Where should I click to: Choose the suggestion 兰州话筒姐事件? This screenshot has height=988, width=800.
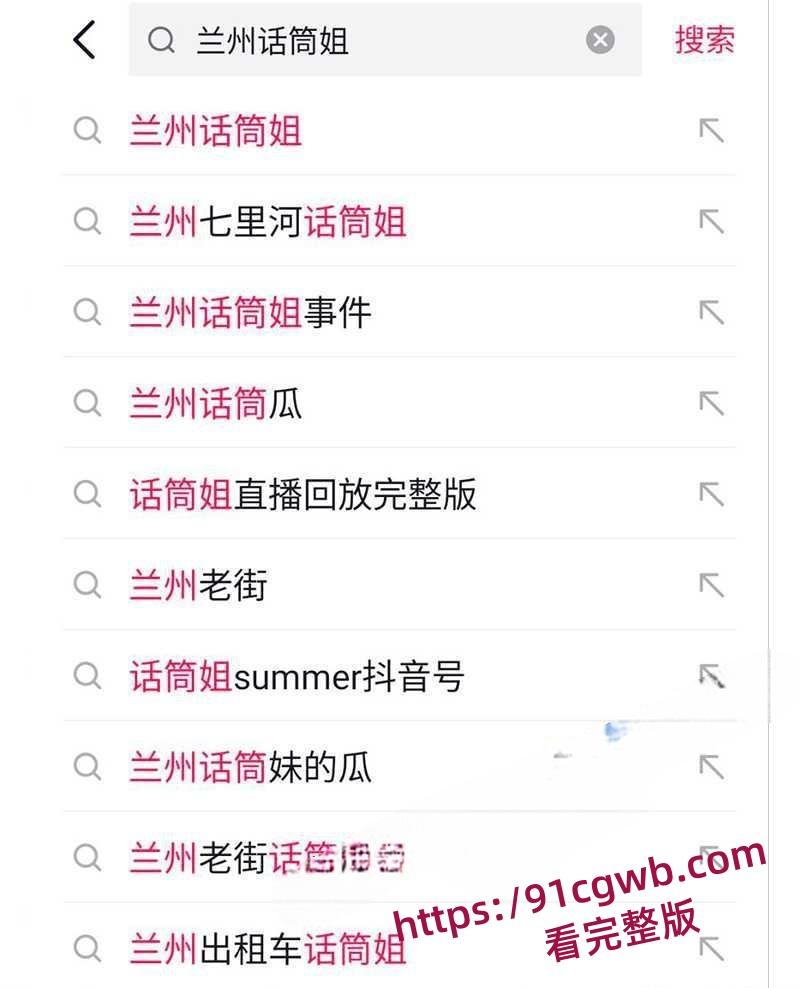(x=250, y=313)
